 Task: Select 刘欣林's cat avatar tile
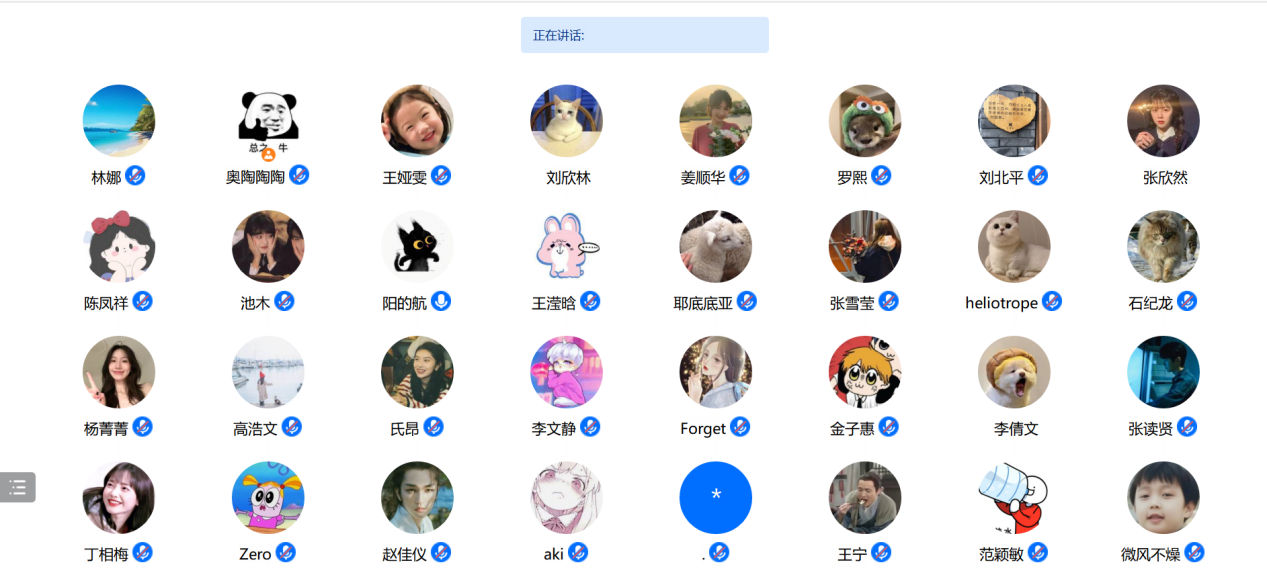[566, 121]
